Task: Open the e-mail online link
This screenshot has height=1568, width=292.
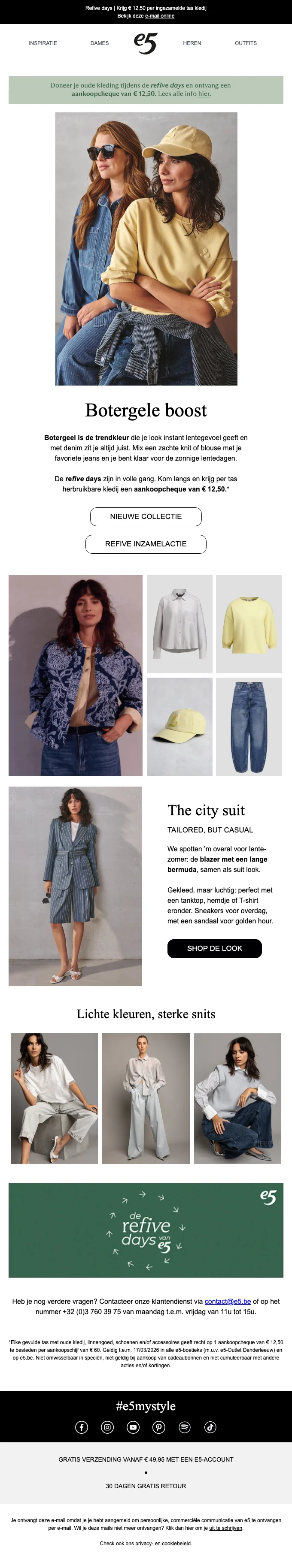Action: click(160, 16)
